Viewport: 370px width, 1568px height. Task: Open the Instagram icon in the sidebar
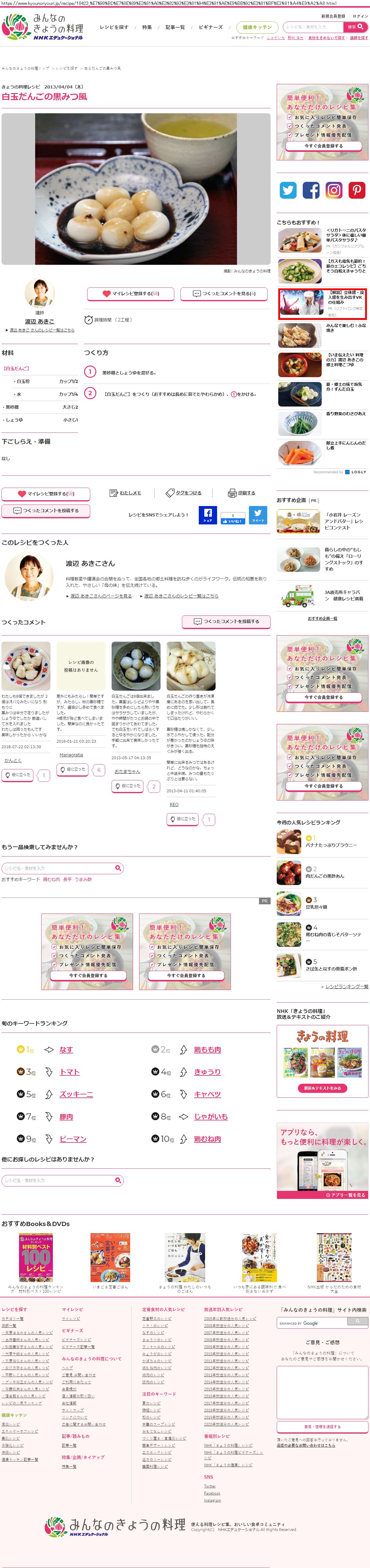(x=334, y=190)
